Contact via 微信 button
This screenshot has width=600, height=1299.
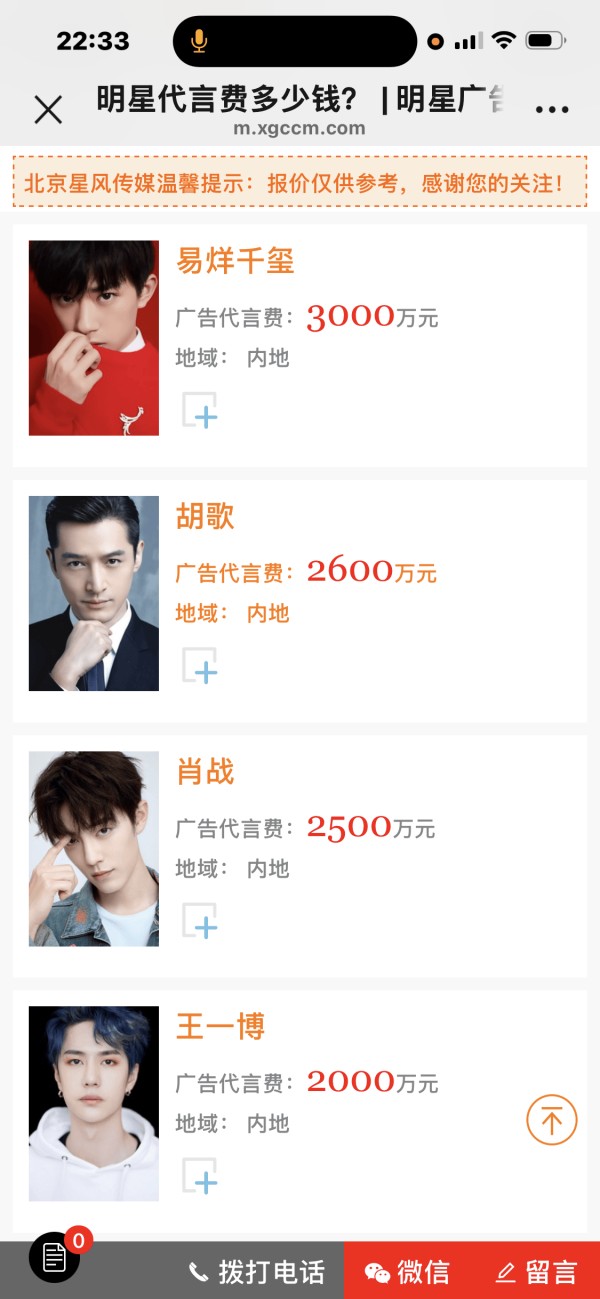click(x=407, y=1272)
